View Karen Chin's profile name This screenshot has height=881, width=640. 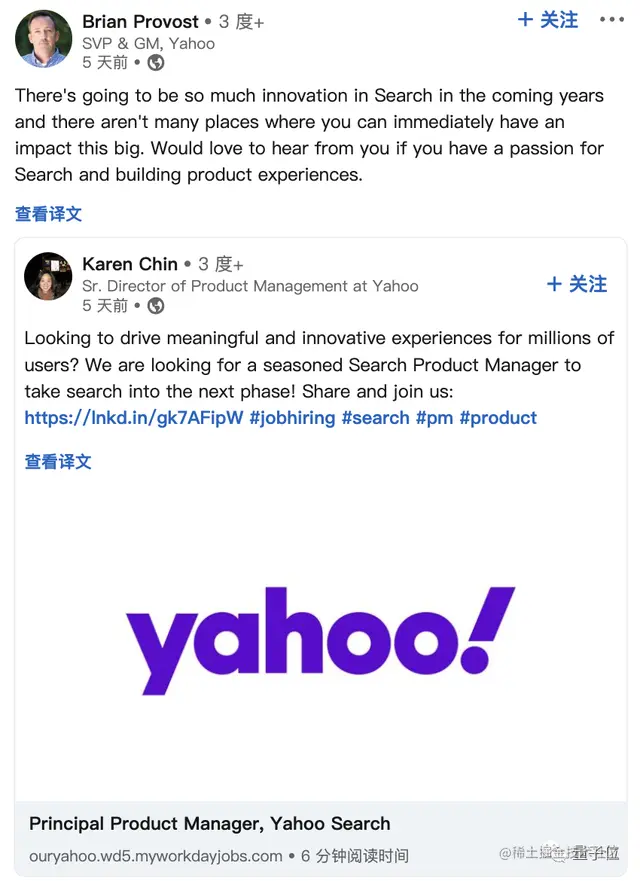click(x=130, y=264)
